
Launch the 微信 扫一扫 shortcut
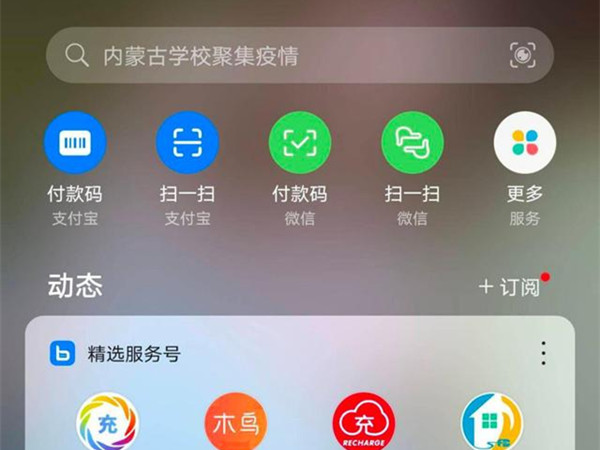tap(412, 143)
